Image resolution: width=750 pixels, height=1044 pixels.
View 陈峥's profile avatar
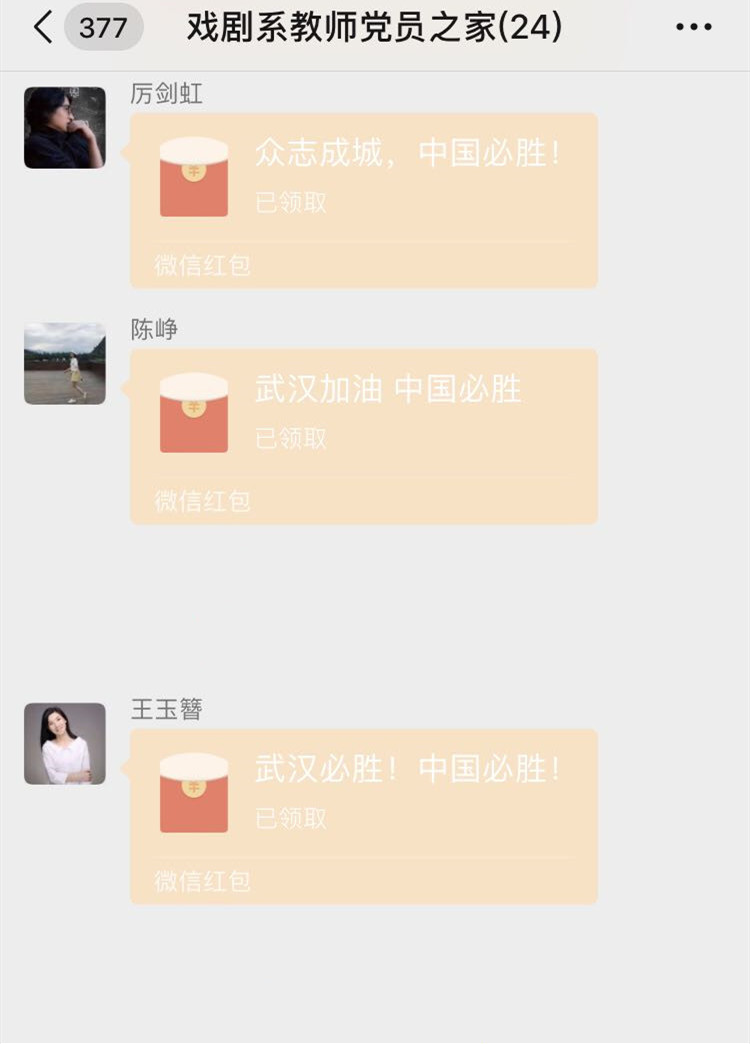point(65,364)
